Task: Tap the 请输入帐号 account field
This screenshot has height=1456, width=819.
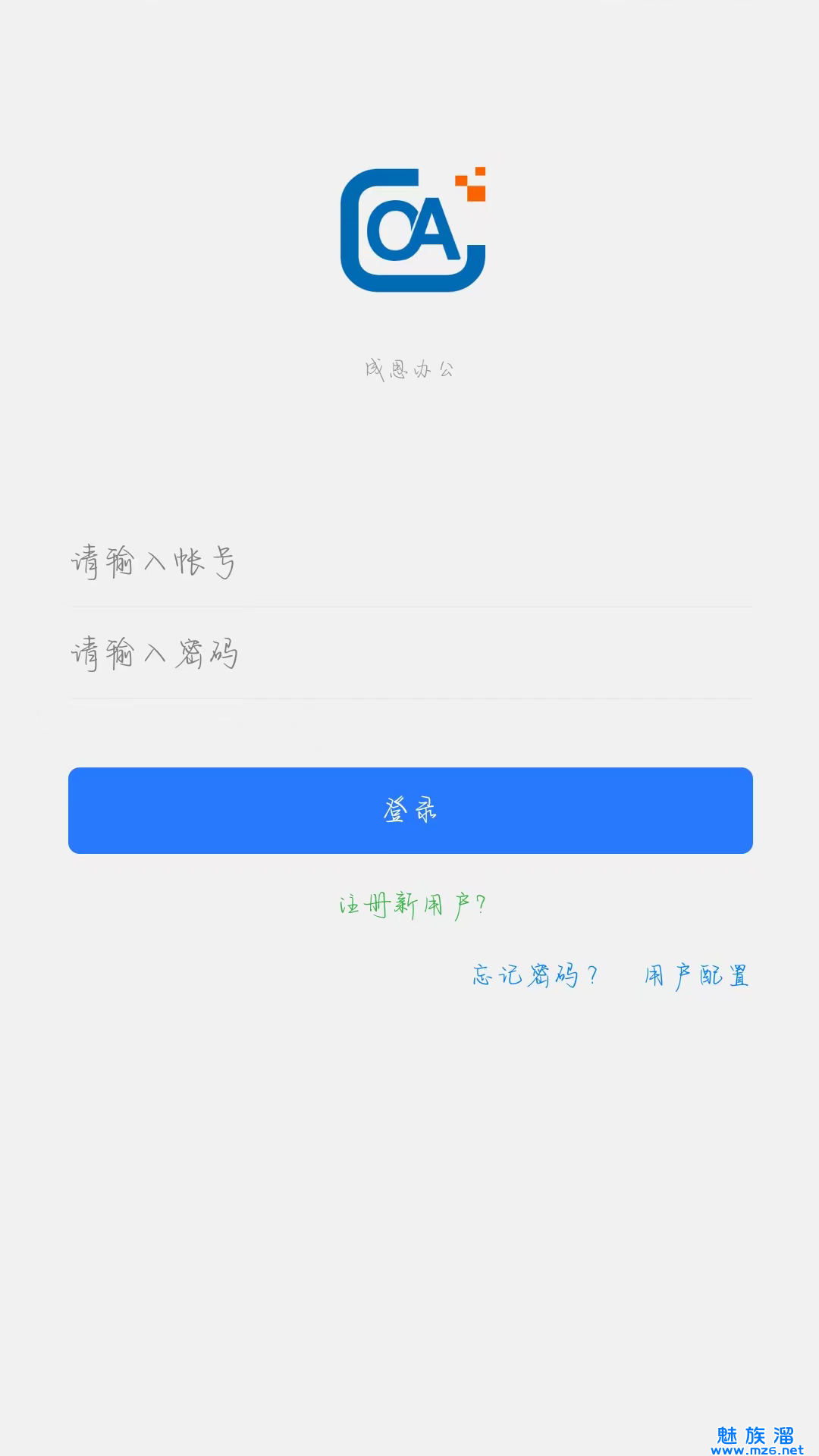Action: [x=409, y=563]
